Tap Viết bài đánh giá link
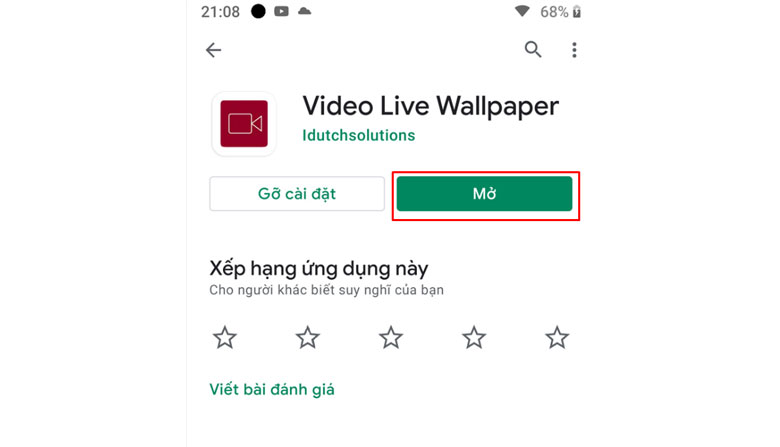 tap(272, 389)
